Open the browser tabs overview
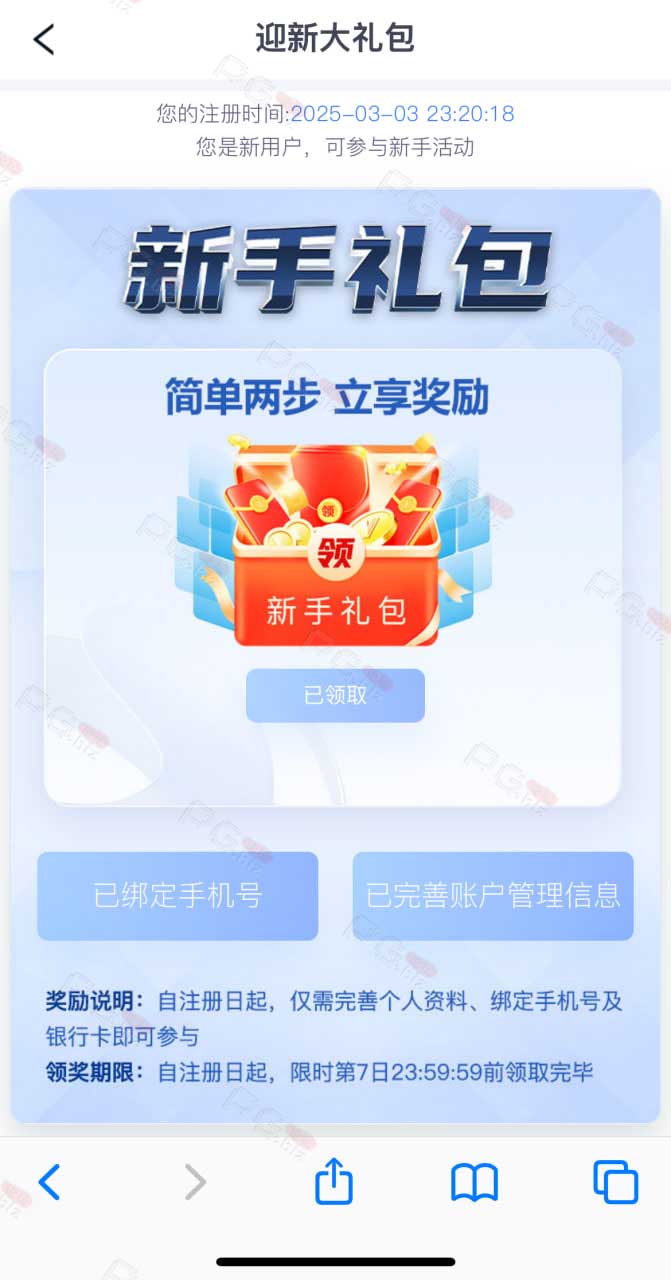671x1280 pixels. click(x=616, y=1182)
